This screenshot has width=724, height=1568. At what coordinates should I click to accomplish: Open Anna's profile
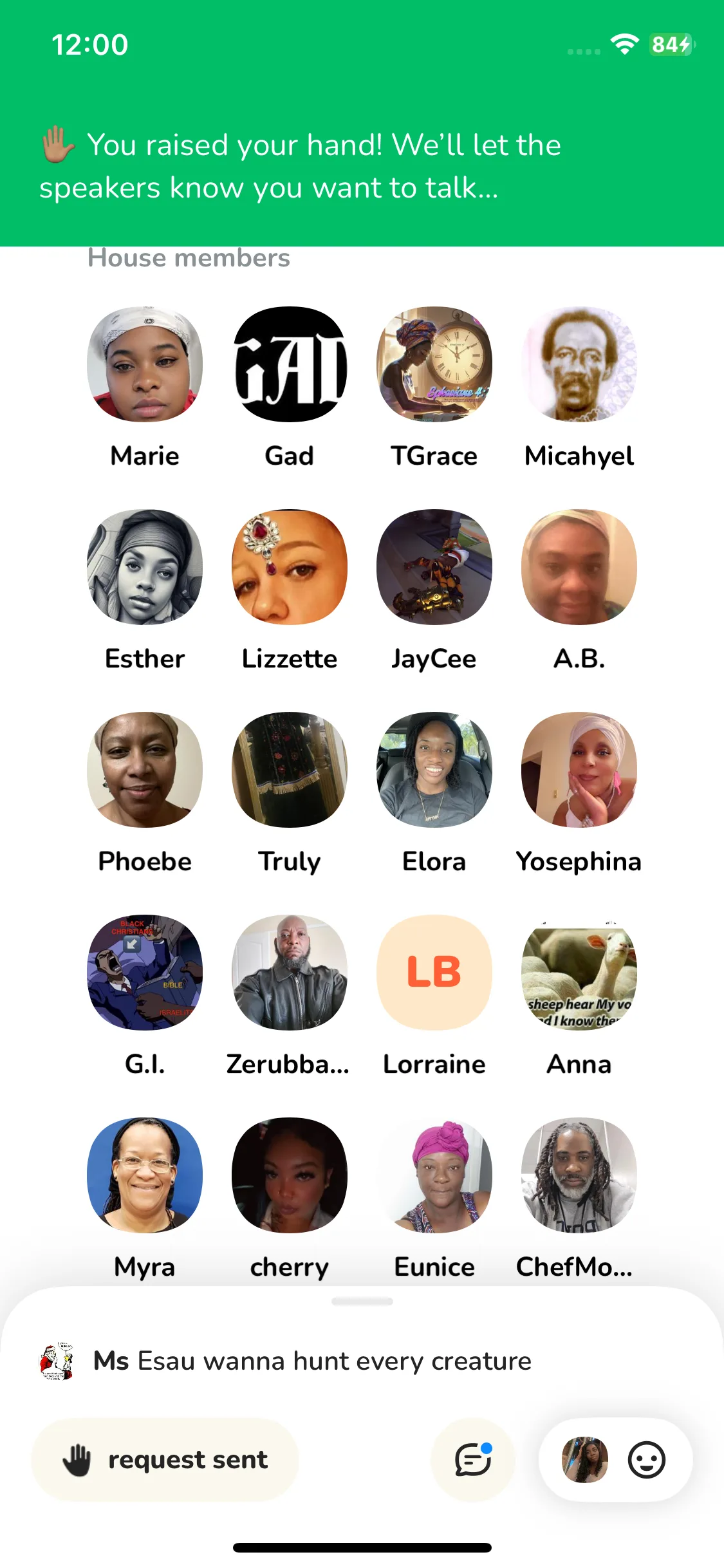tap(579, 973)
